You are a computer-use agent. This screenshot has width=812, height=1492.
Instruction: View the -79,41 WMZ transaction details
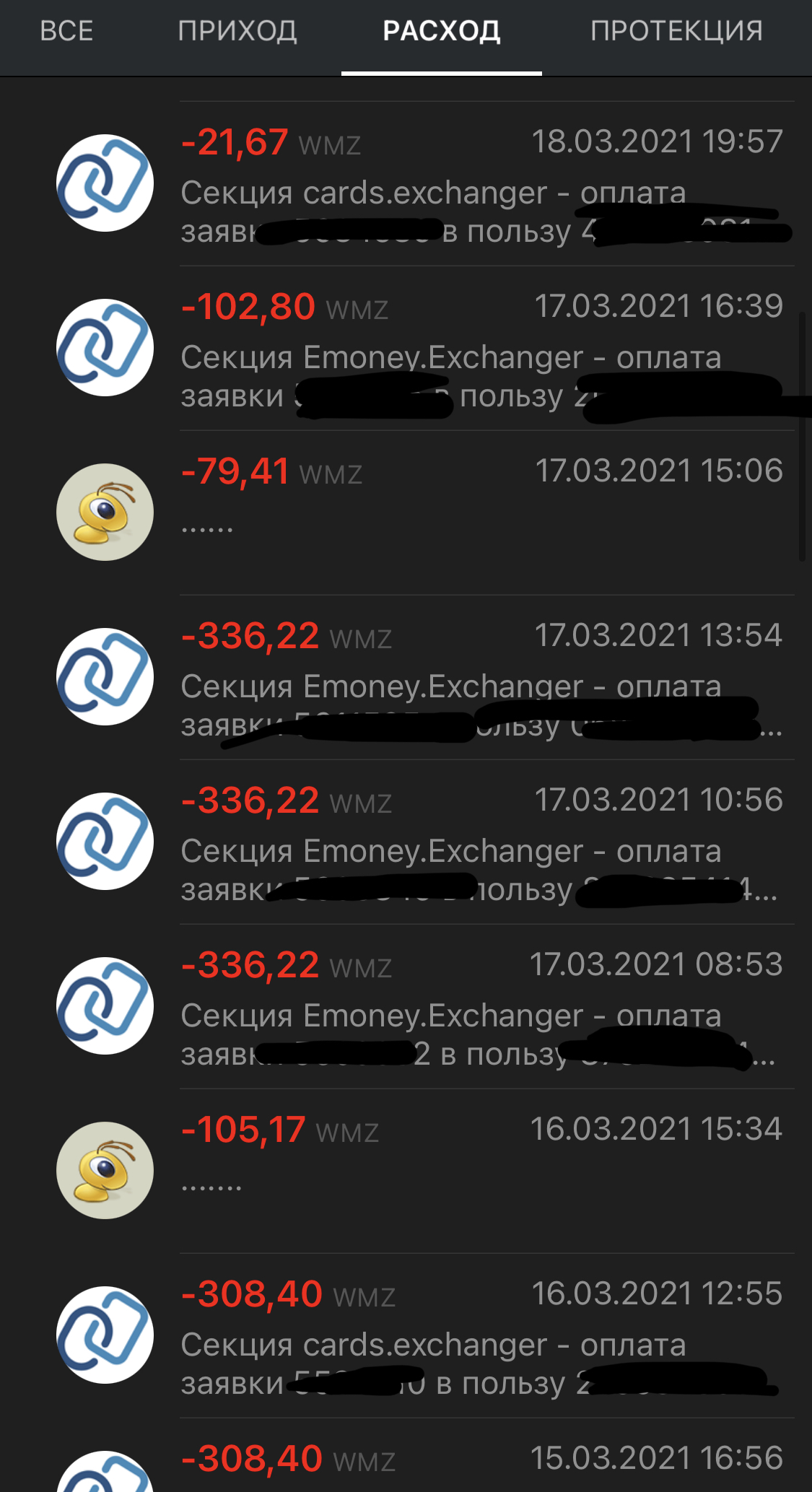(482, 512)
